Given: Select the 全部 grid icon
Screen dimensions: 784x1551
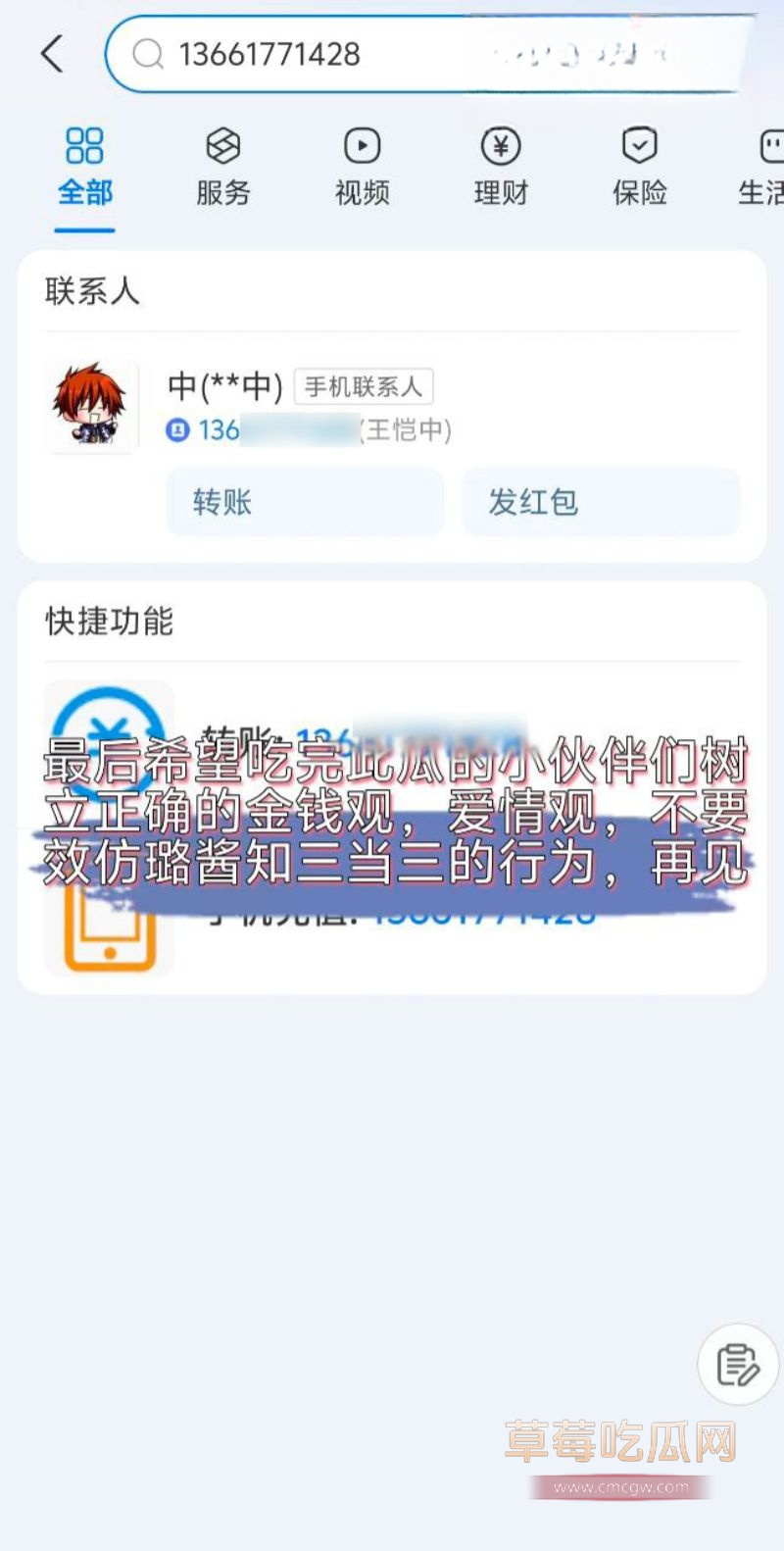Looking at the screenshot, I should pos(83,144).
